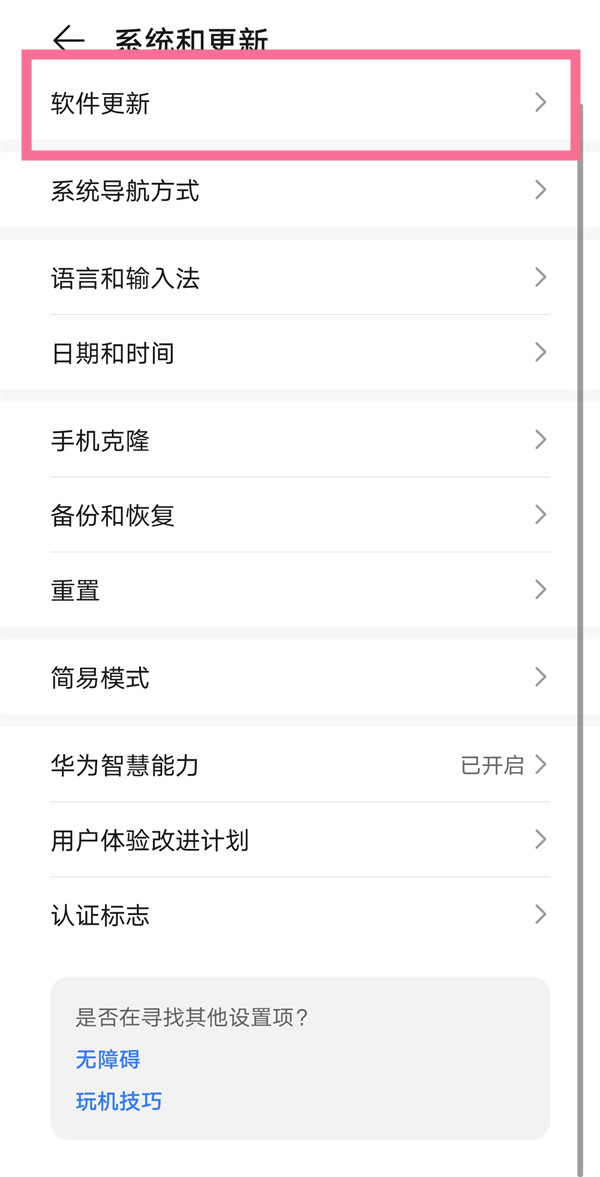Follow the 玩机技巧 link
This screenshot has height=1177, width=600.
pos(119,1101)
